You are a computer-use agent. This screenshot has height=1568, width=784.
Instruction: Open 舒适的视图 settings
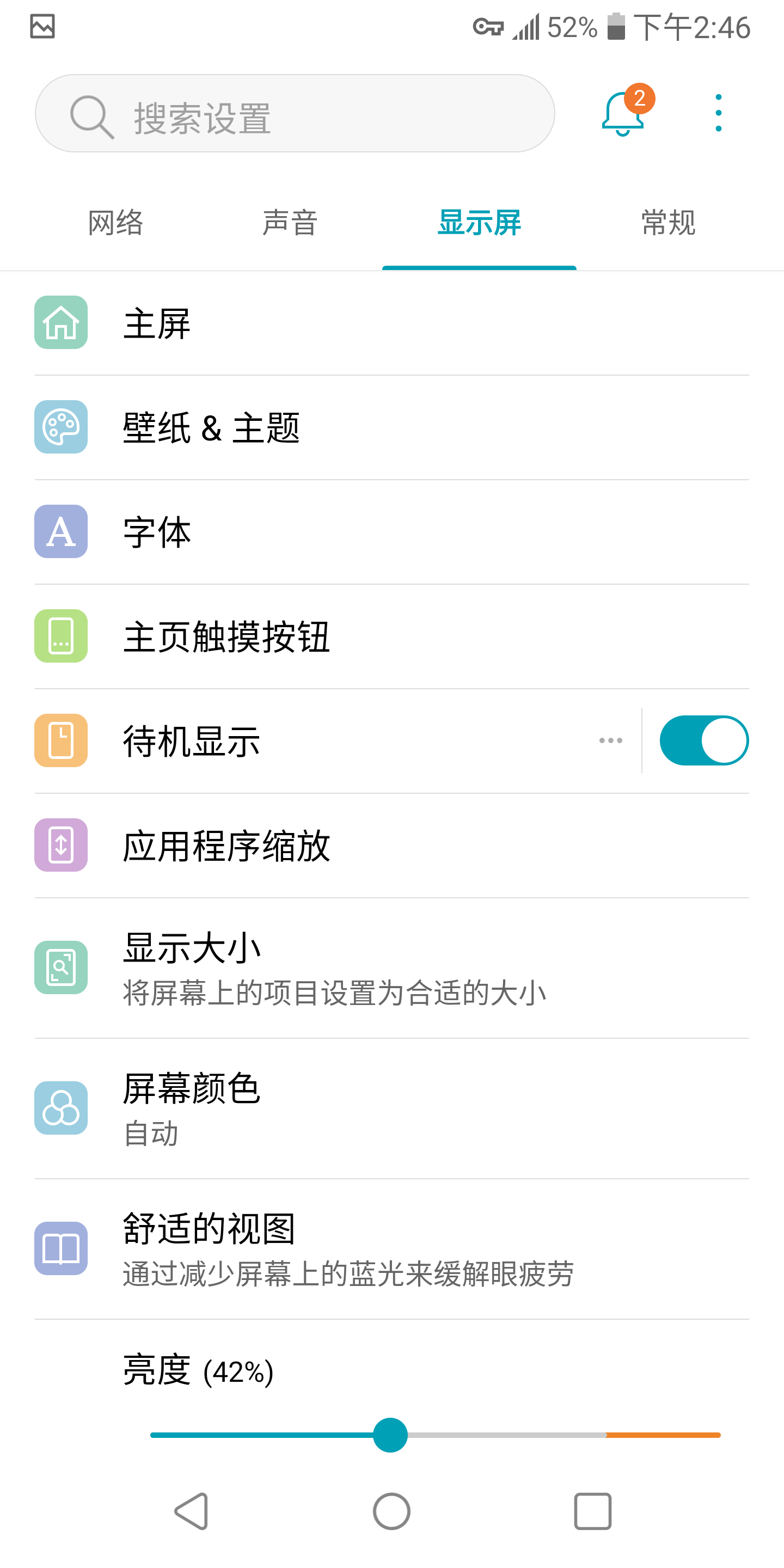[392, 1249]
